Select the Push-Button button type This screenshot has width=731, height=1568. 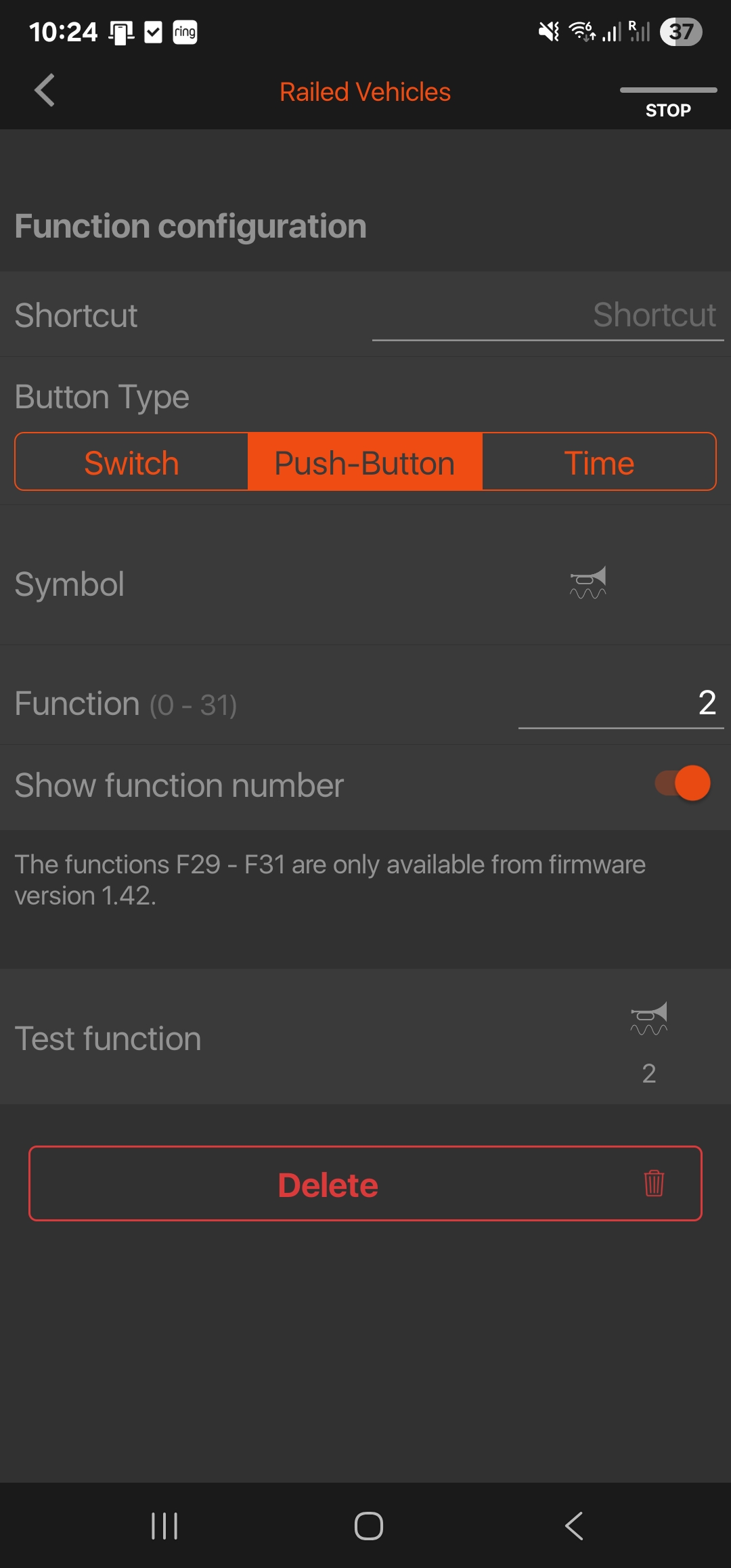tap(365, 463)
